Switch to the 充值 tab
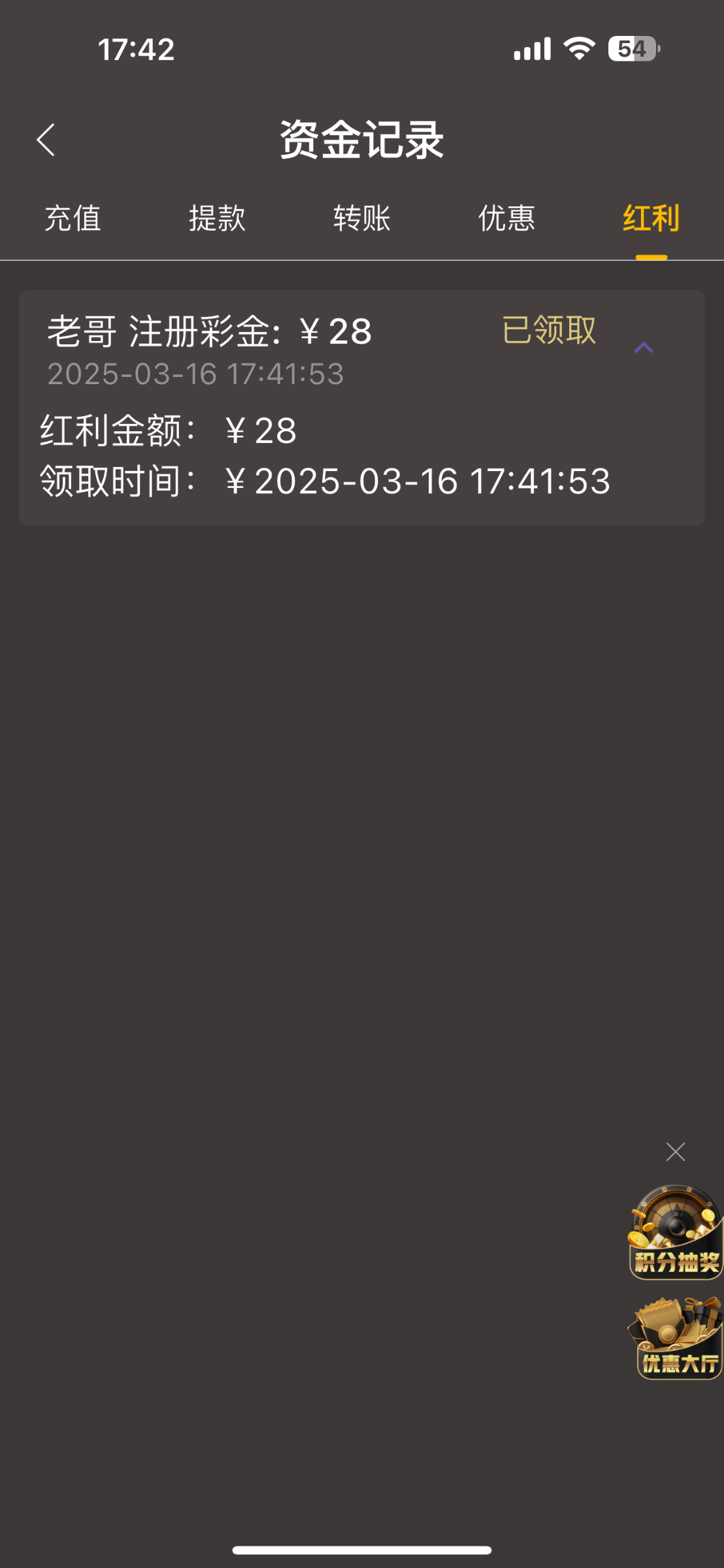Image resolution: width=724 pixels, height=1568 pixels. coord(73,218)
